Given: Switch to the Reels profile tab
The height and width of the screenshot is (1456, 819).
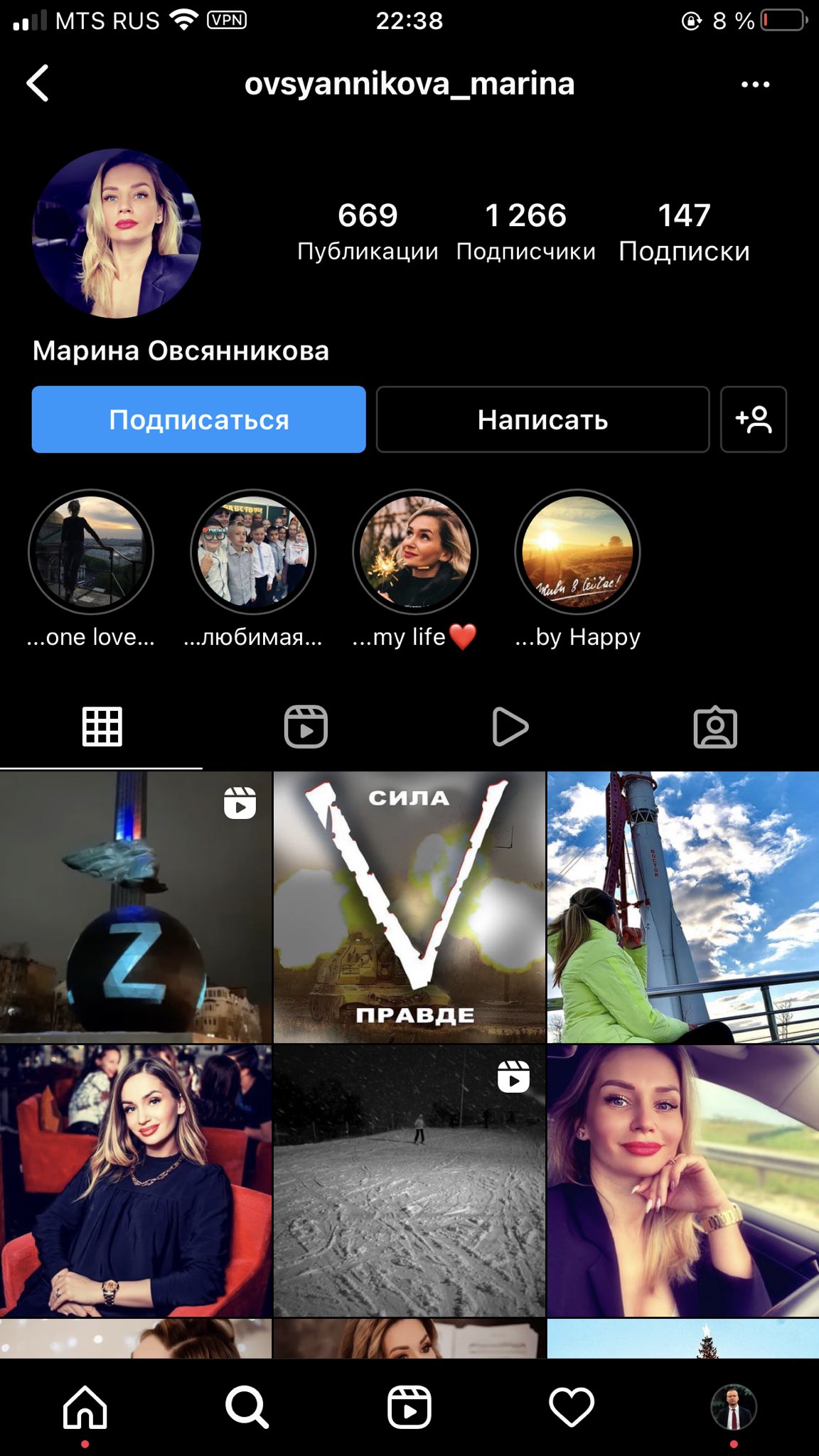Looking at the screenshot, I should [x=306, y=727].
